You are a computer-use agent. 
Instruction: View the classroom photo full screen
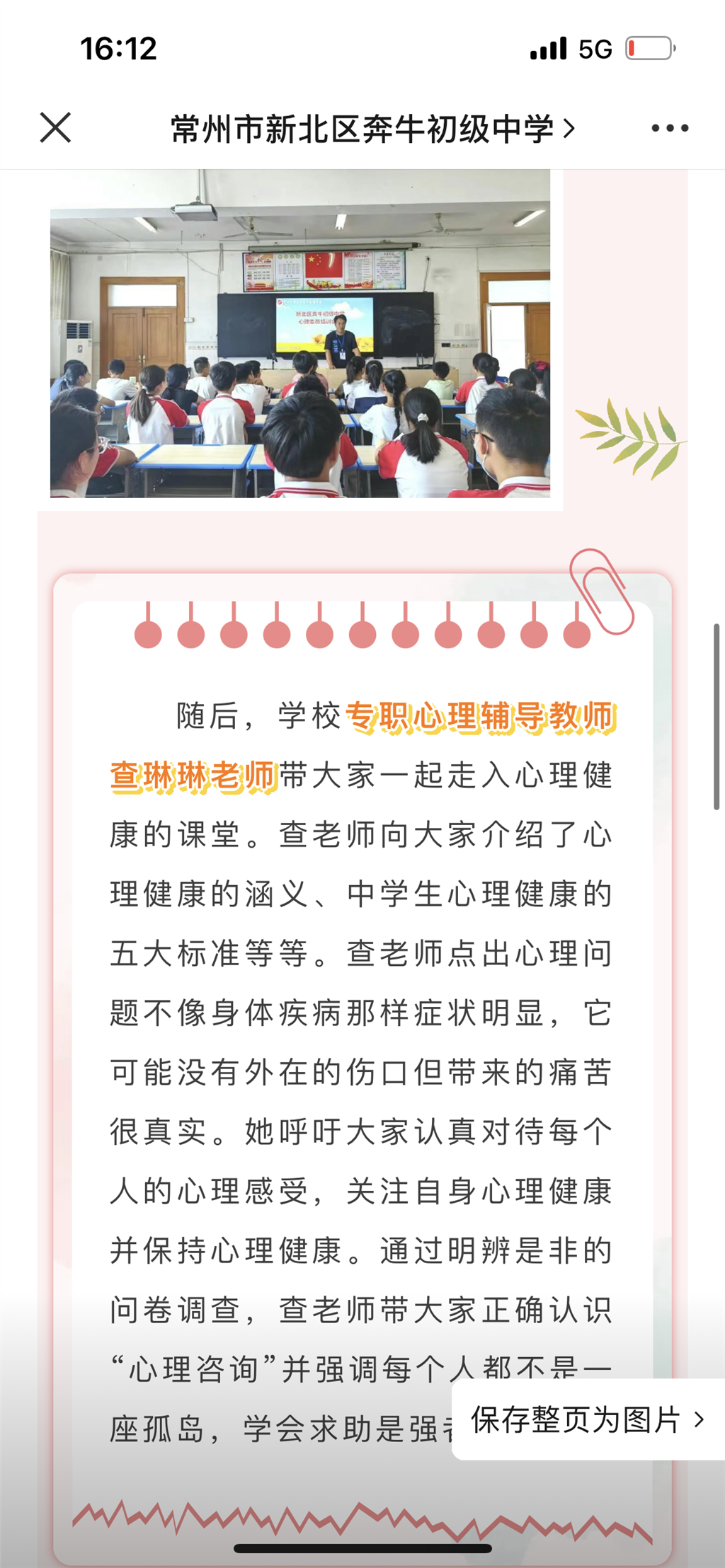pos(300,333)
